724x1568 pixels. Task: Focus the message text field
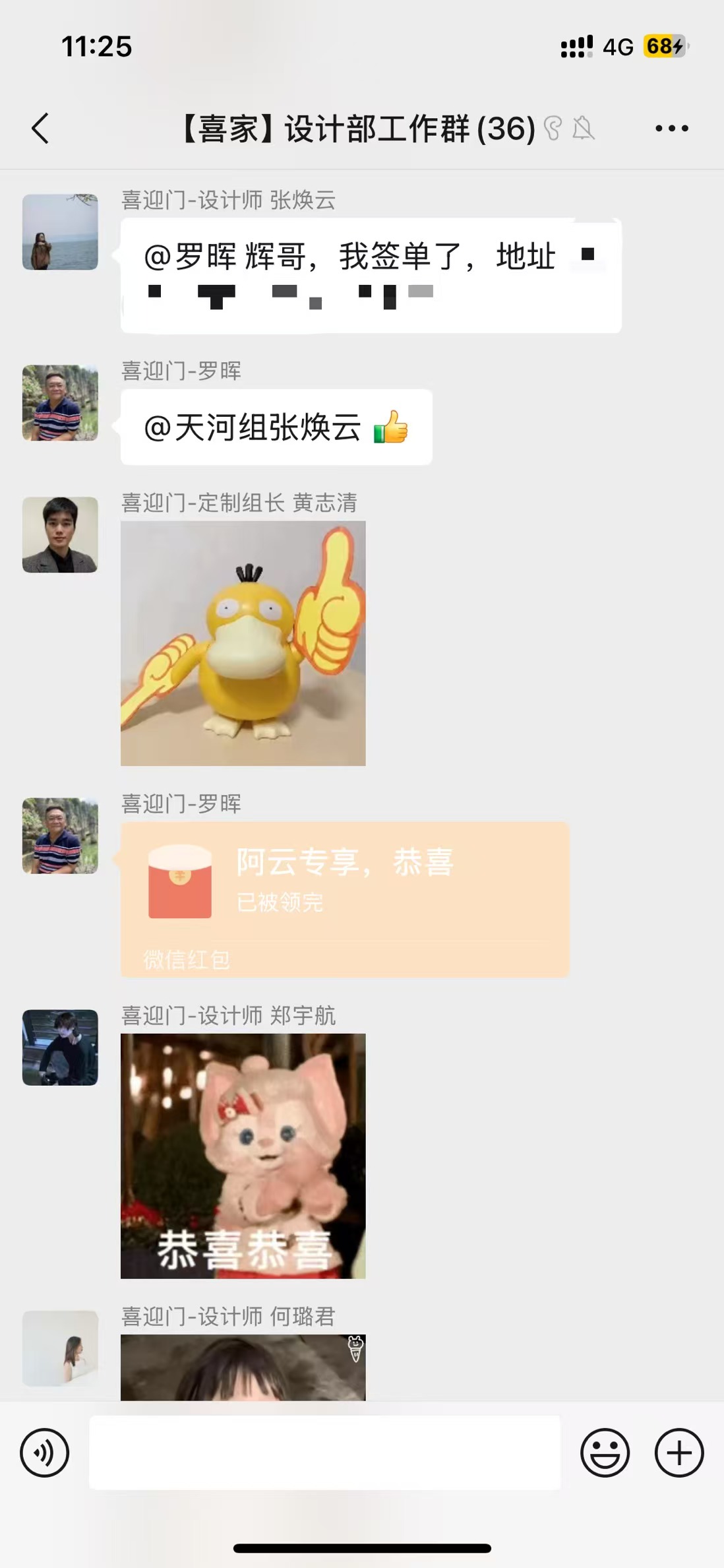tap(324, 1453)
